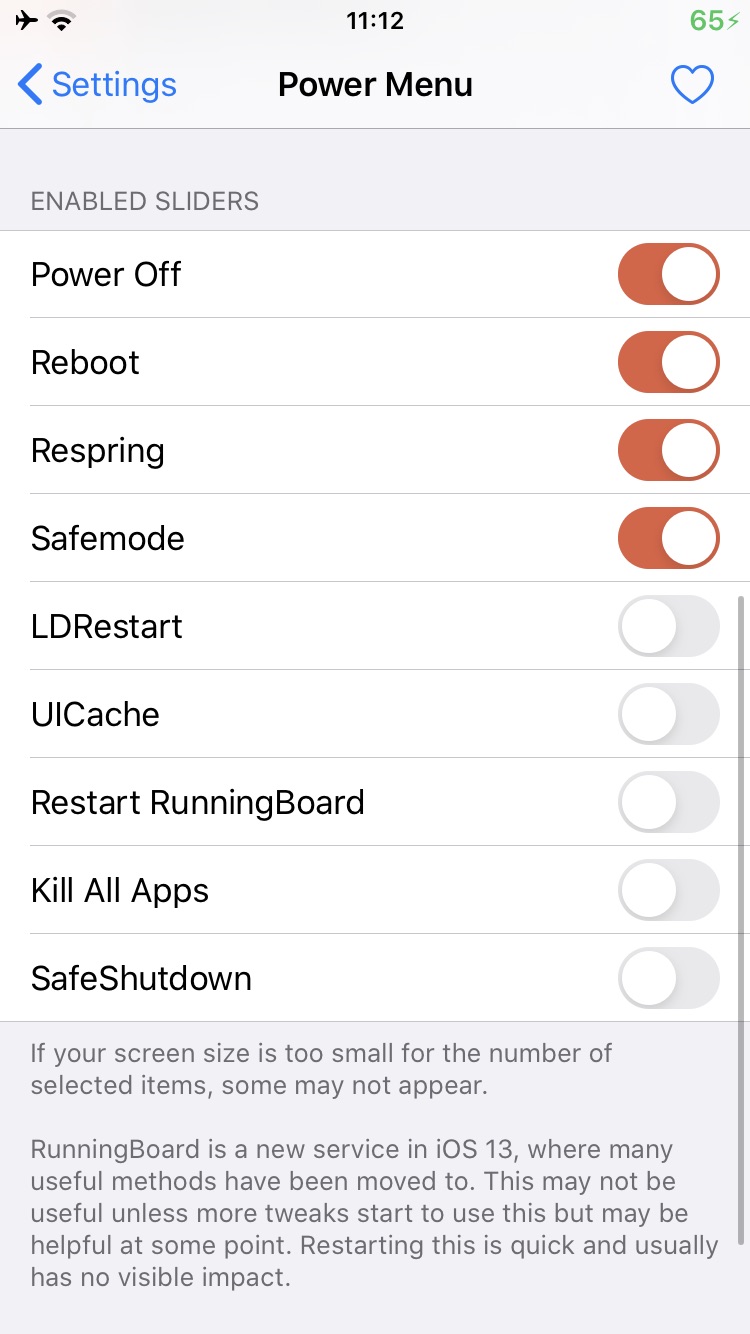The height and width of the screenshot is (1334, 750).
Task: Disable the Safemode toggle
Action: pyautogui.click(x=668, y=538)
